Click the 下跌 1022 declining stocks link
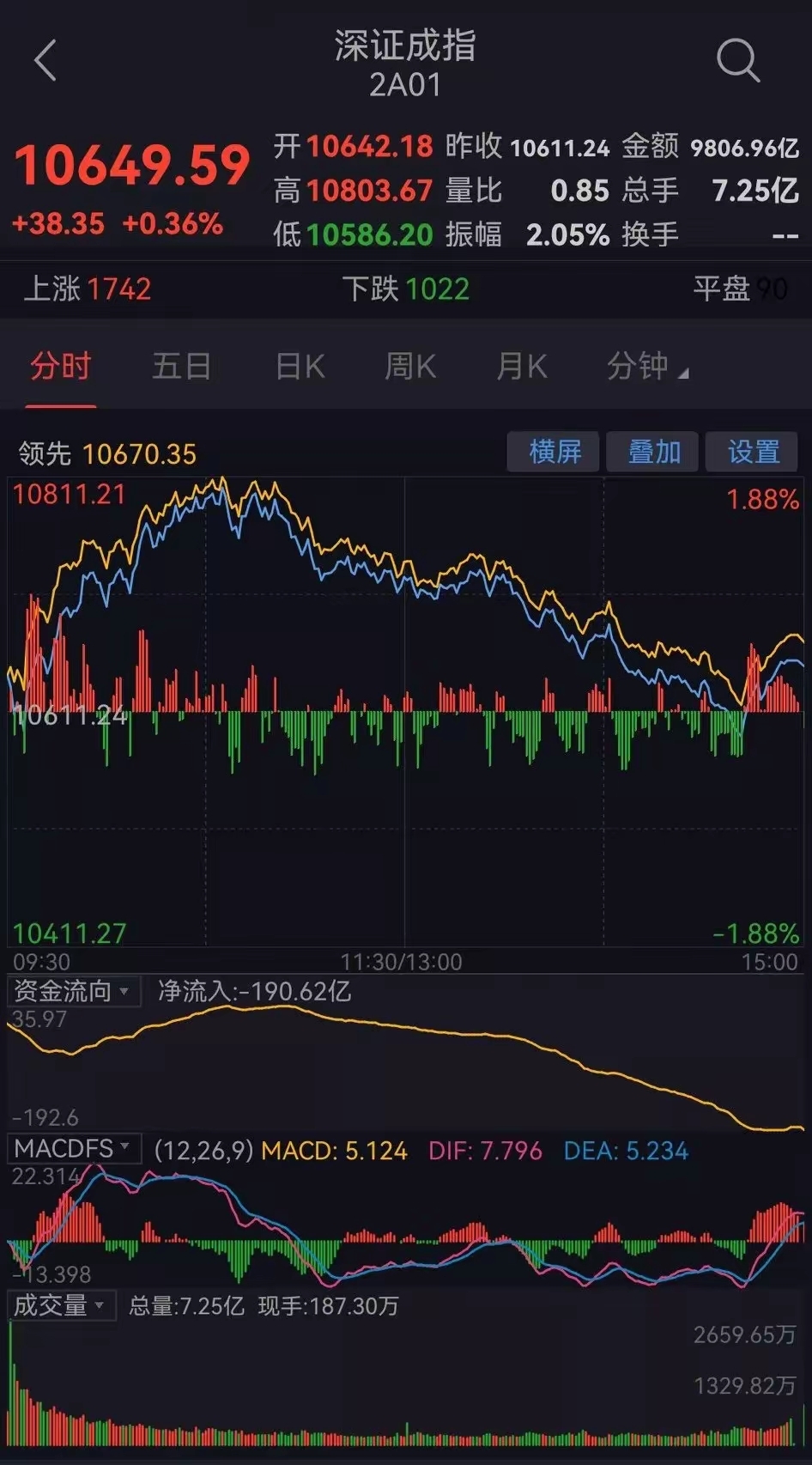 (403, 288)
